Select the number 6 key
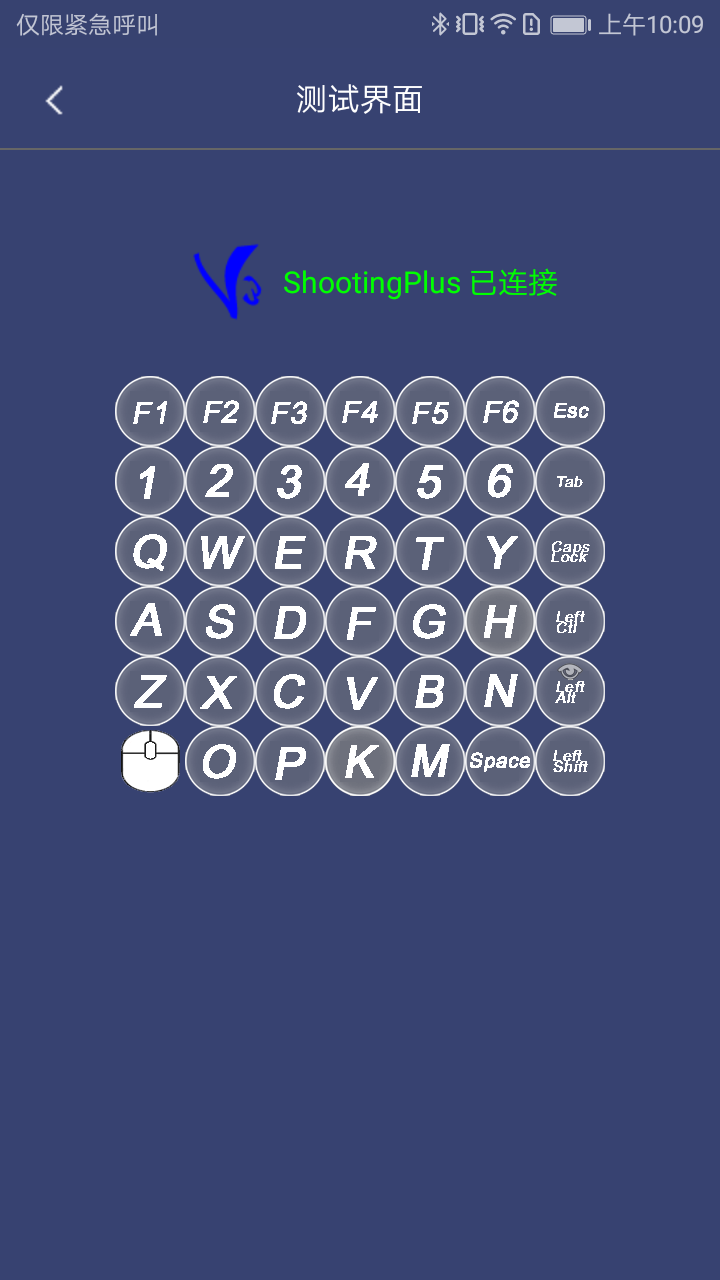This screenshot has width=720, height=1280. click(x=500, y=481)
